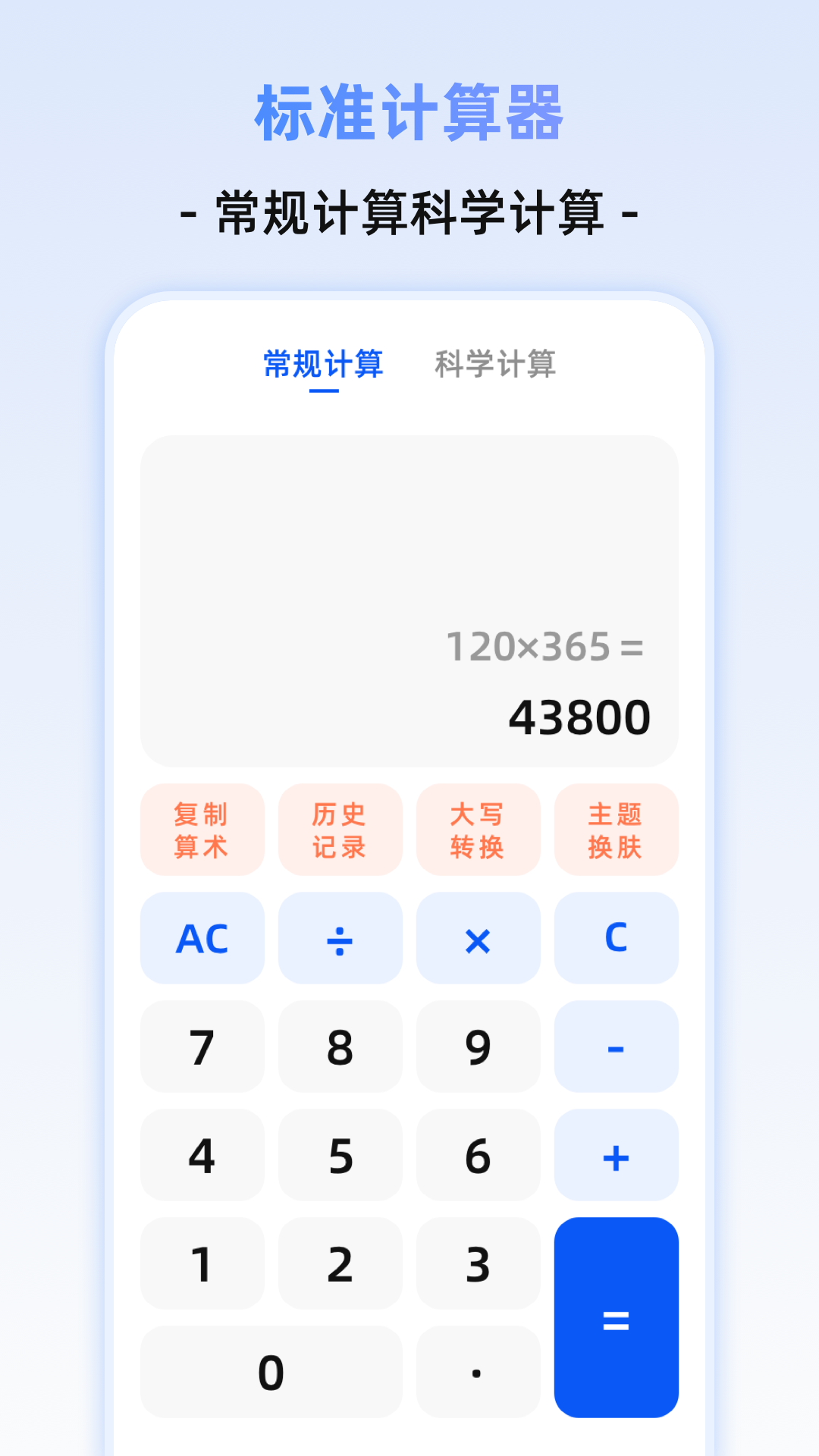Select the 常规计算 tab

click(x=322, y=364)
